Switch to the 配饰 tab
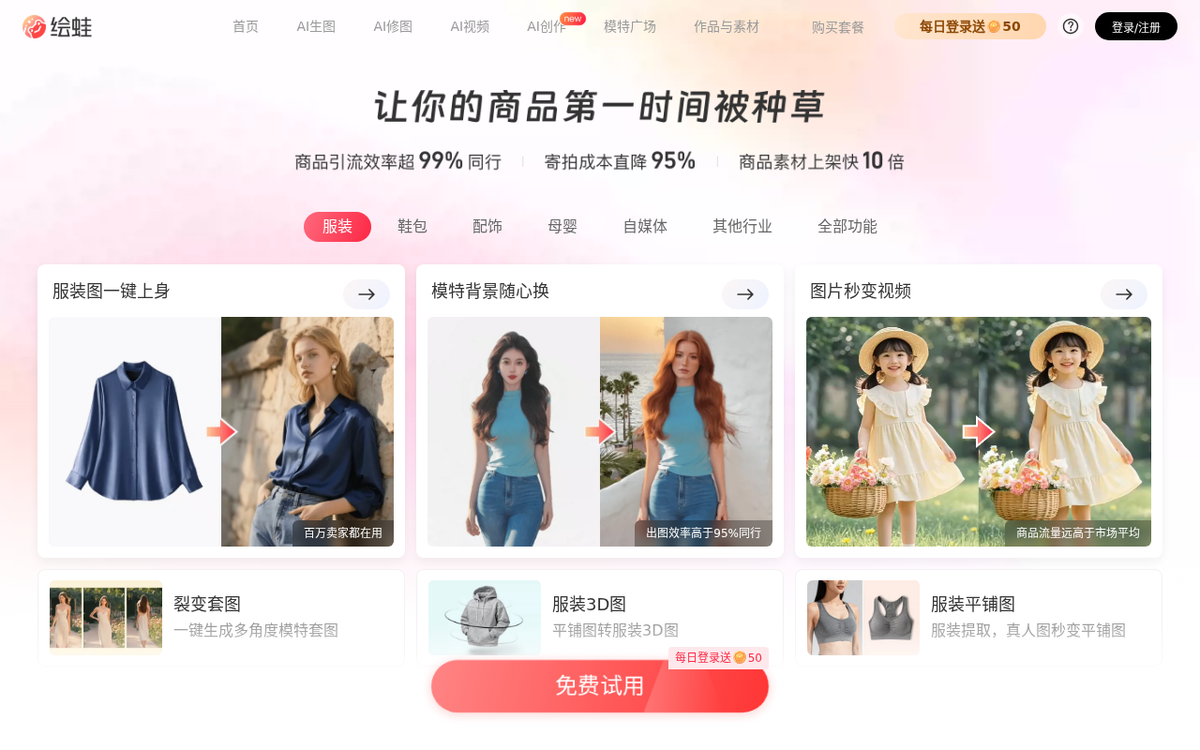Viewport: 1200px width, 750px height. 487,227
